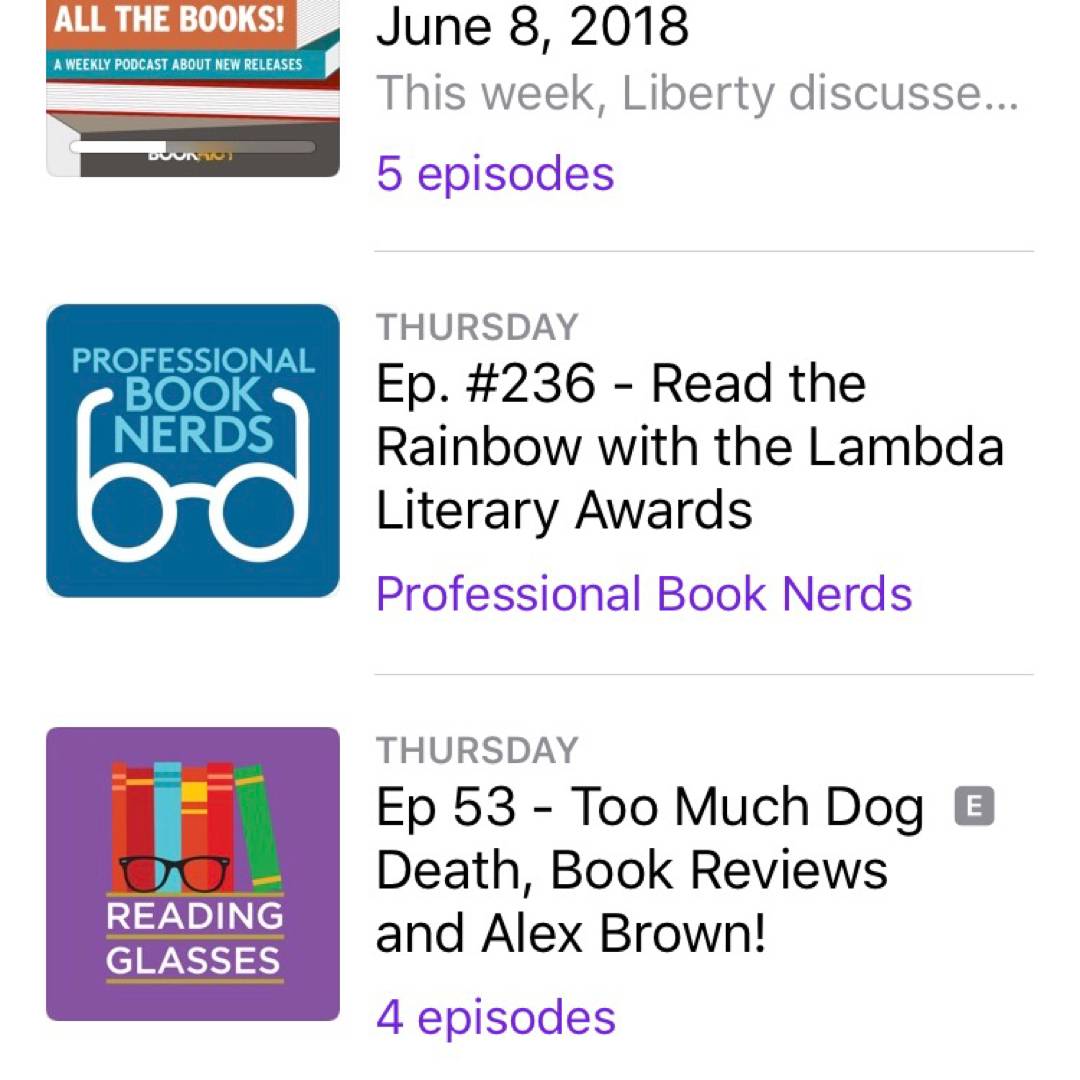Viewport: 1080px width, 1080px height.
Task: Open the Professional Book Nerds show link
Action: 644,594
